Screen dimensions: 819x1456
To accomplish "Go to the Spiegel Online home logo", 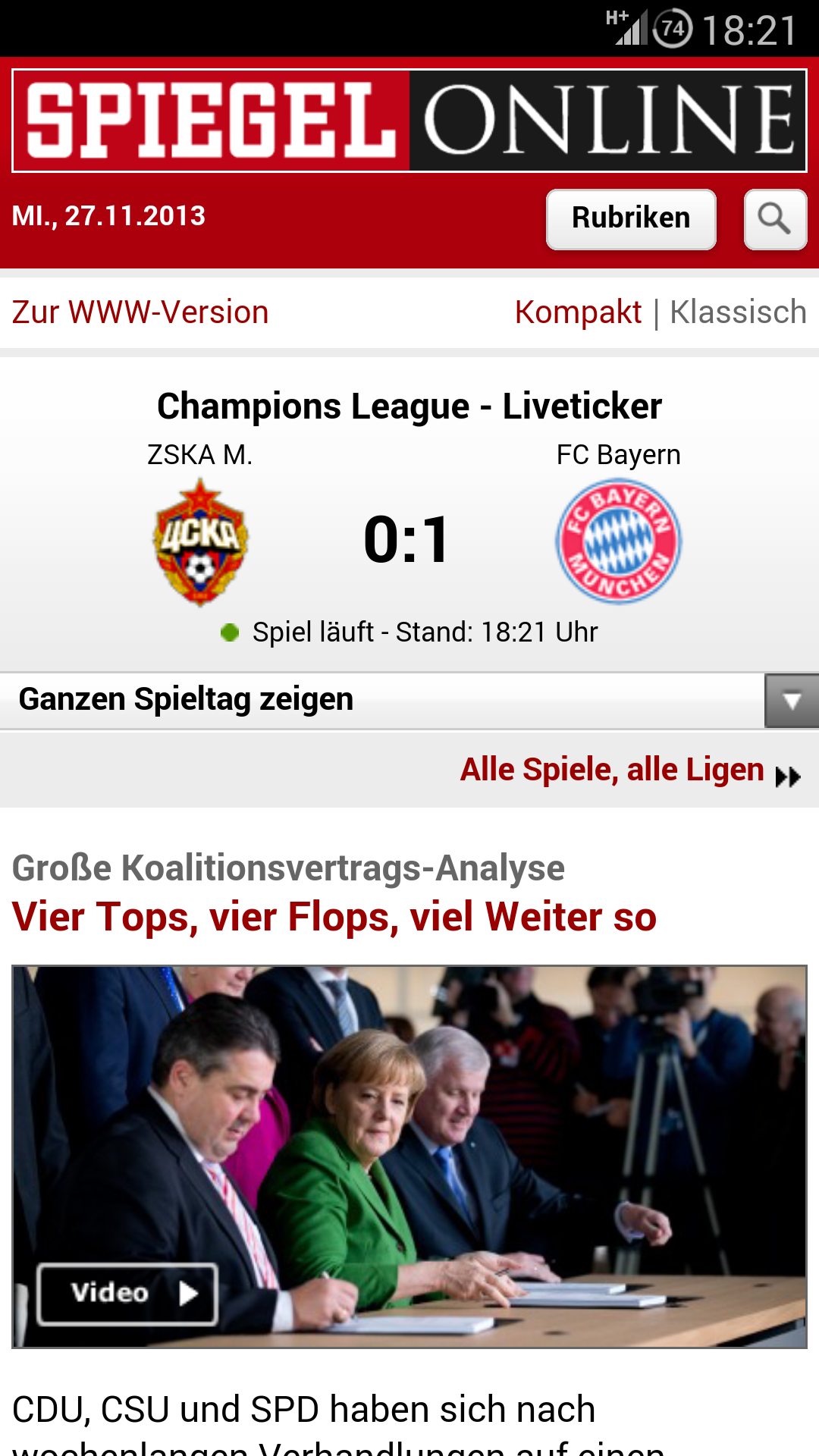I will [x=409, y=121].
